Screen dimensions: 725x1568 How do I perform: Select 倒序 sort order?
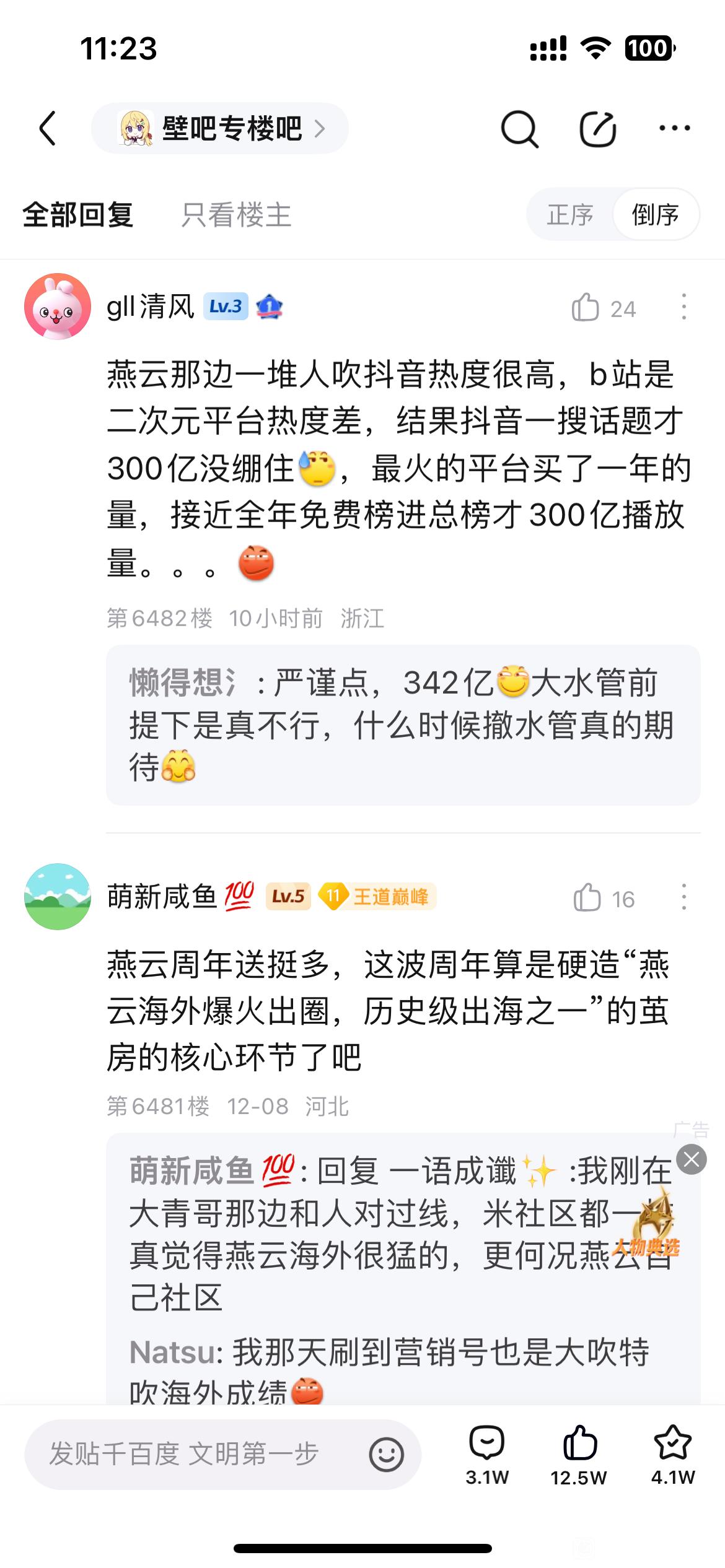[x=656, y=215]
